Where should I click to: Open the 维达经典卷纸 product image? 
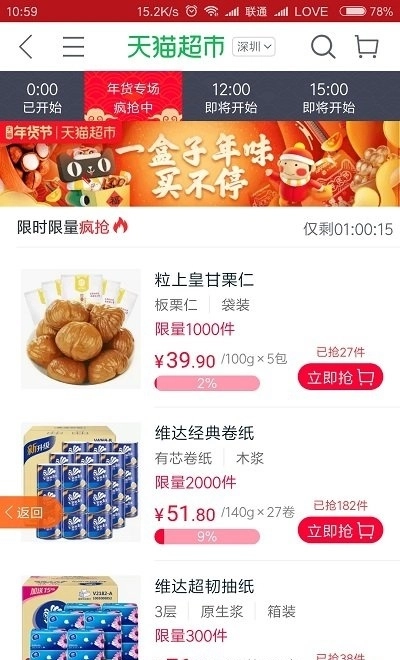tap(81, 482)
